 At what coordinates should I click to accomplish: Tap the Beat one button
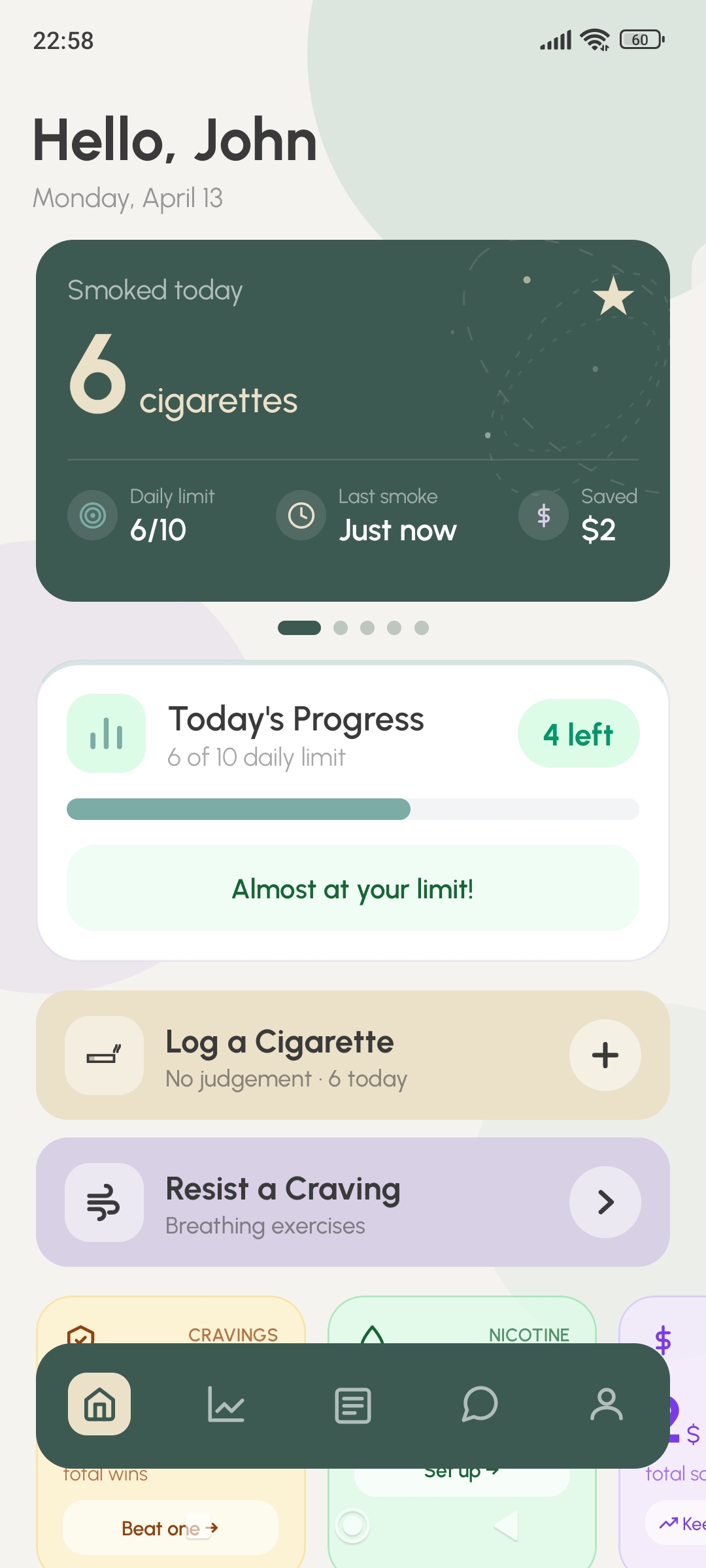tap(171, 1529)
